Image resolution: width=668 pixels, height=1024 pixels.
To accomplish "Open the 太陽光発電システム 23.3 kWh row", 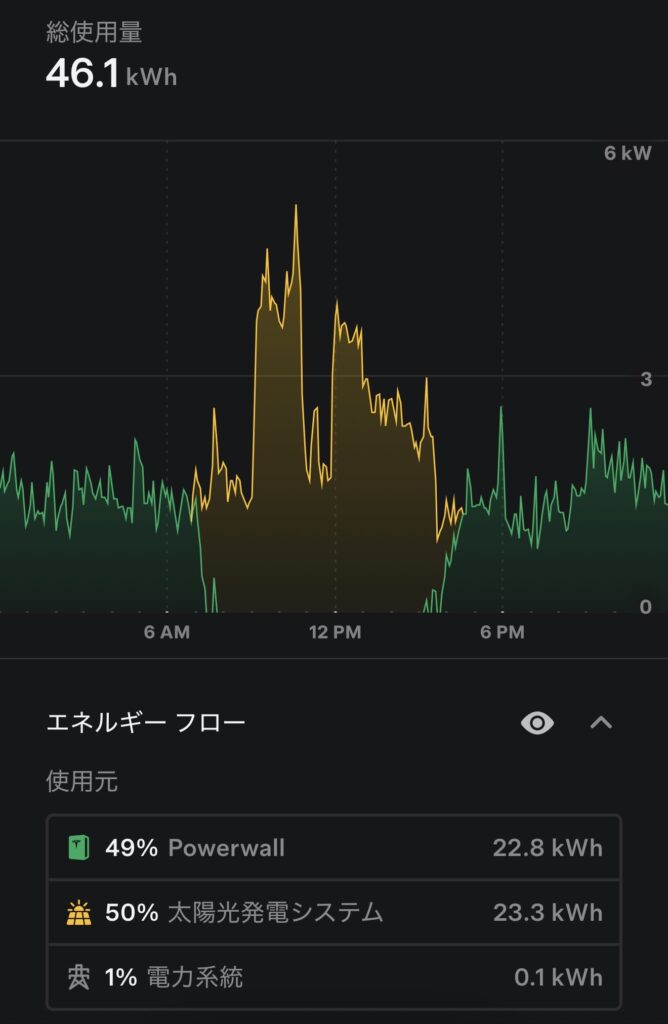I will 334,912.
